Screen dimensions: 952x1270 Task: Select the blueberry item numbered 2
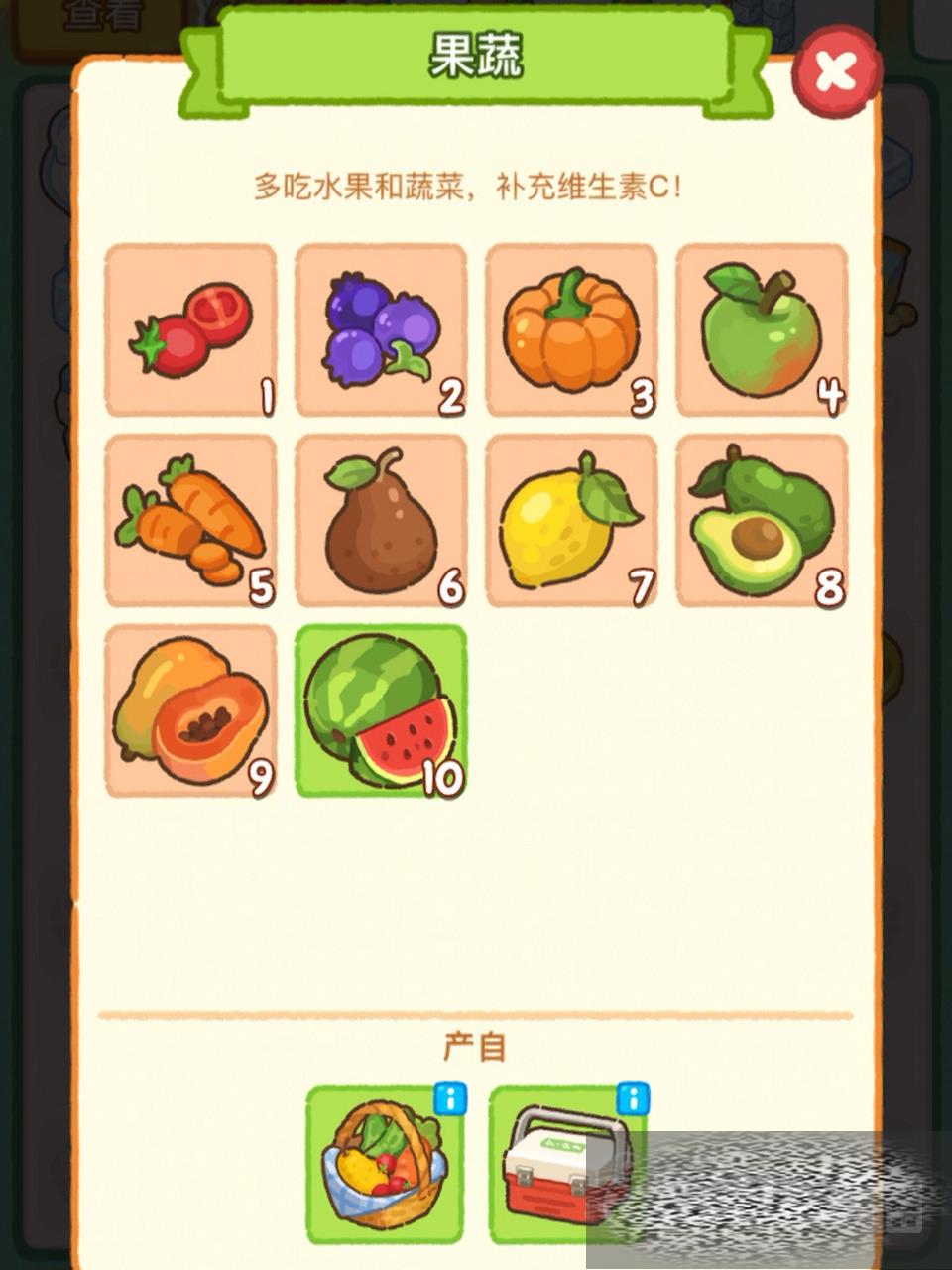click(x=381, y=330)
